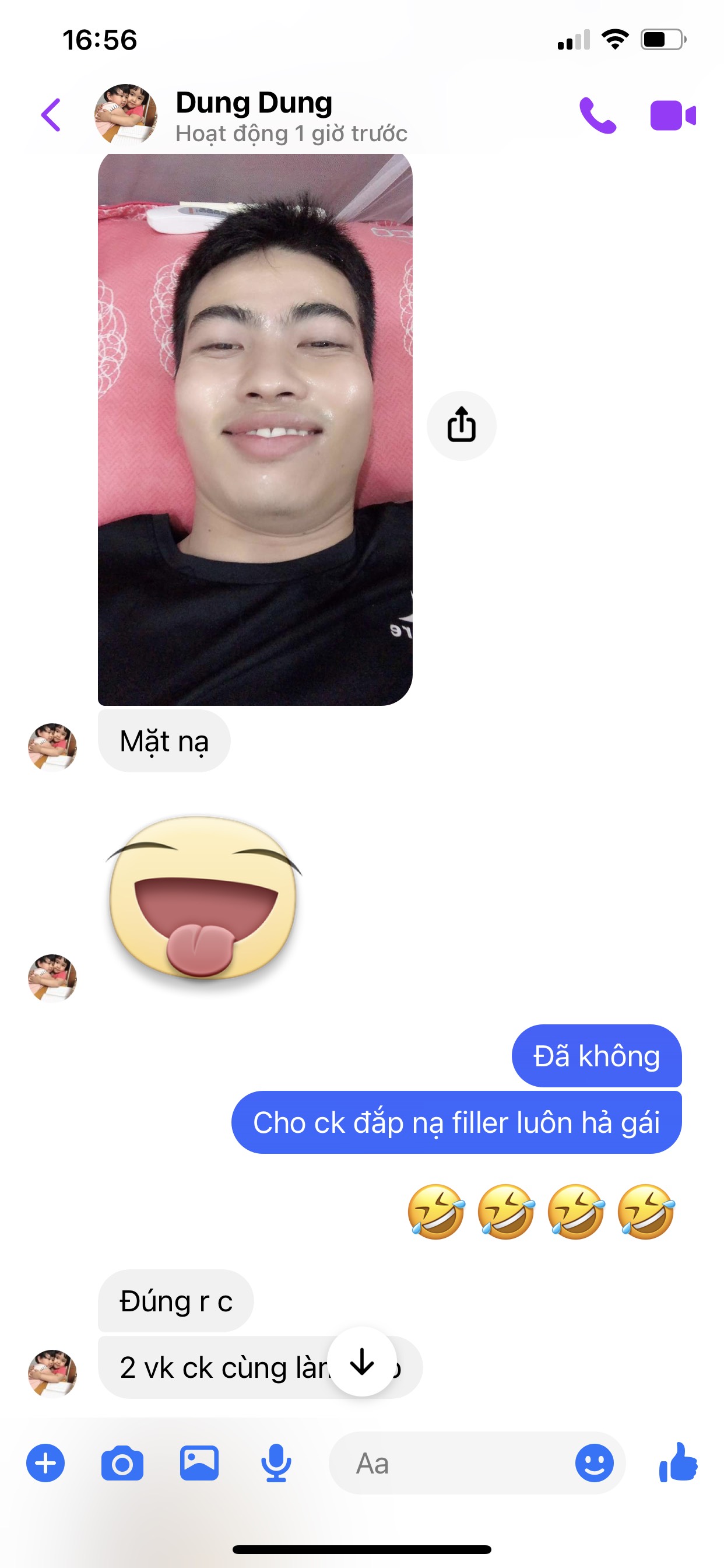Open the received selfie photo
The height and width of the screenshot is (1568, 724).
(255, 429)
